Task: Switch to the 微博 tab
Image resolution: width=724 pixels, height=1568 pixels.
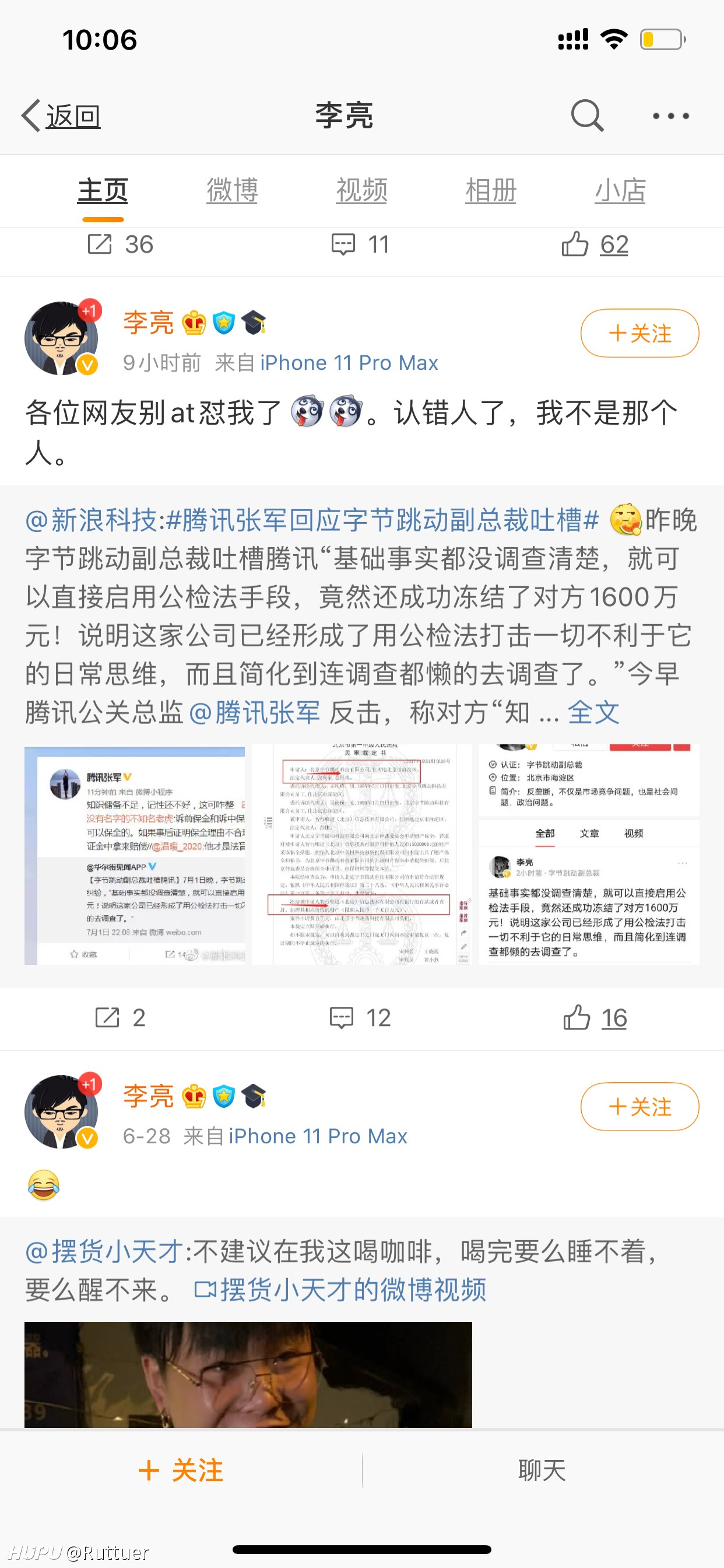Action: coord(232,191)
